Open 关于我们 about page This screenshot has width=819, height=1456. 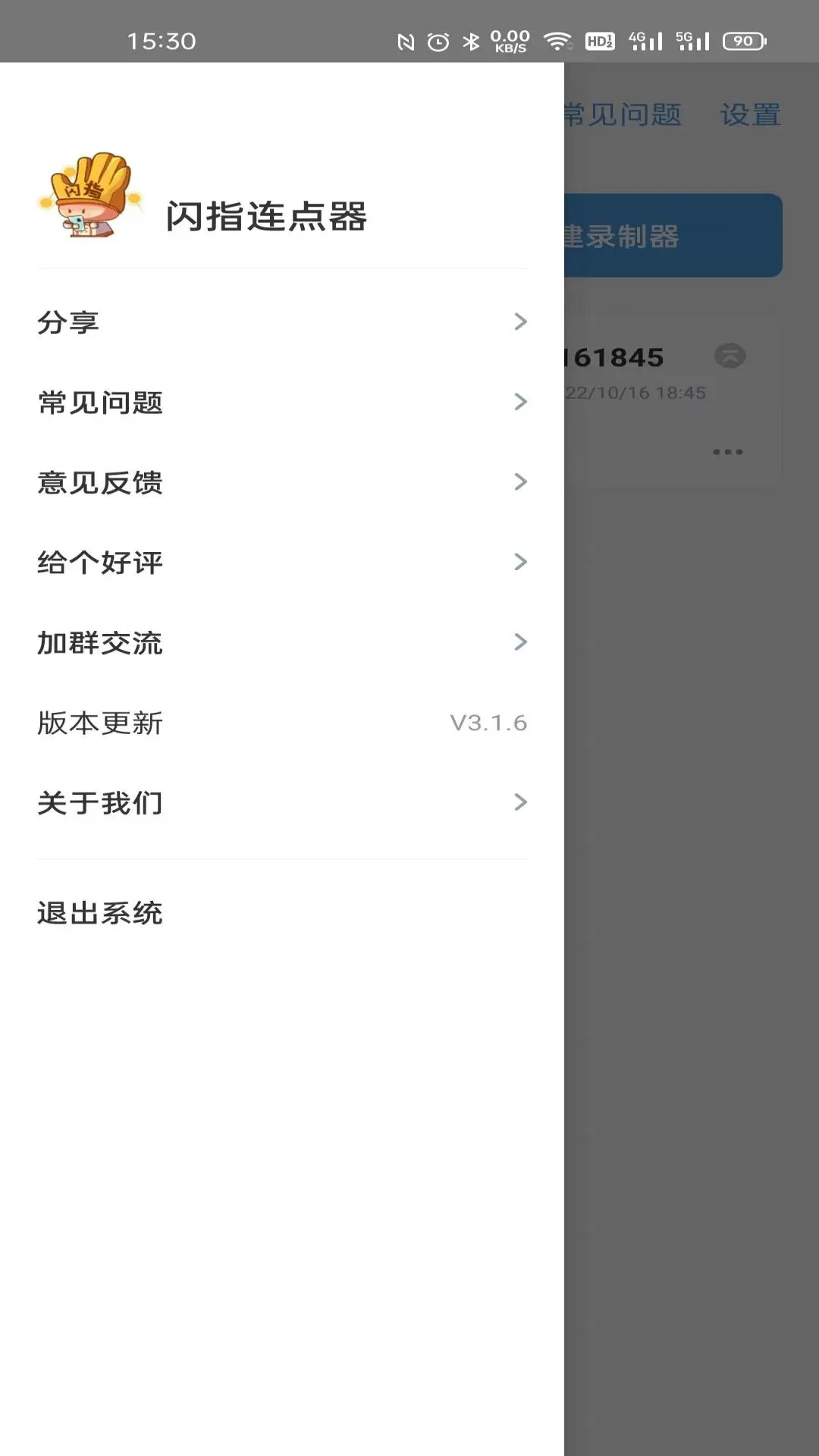click(281, 802)
